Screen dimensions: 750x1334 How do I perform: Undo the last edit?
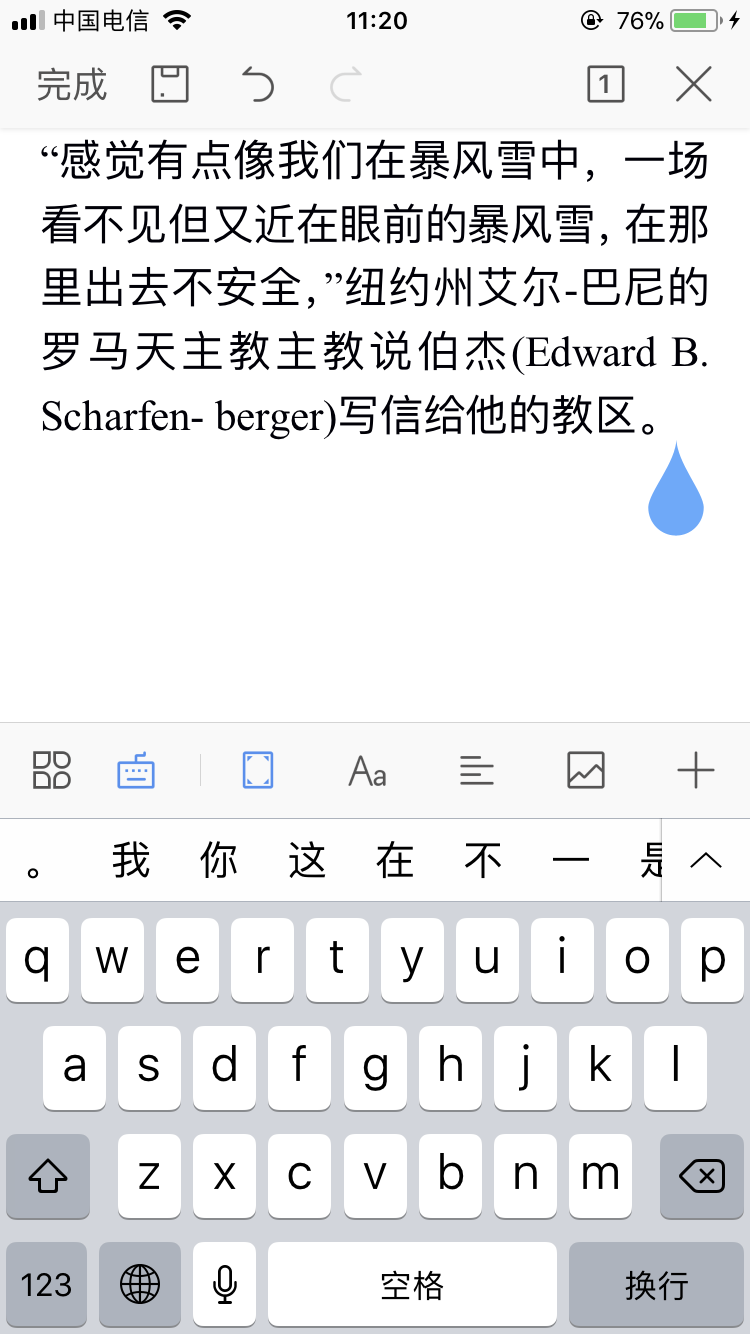[x=257, y=85]
